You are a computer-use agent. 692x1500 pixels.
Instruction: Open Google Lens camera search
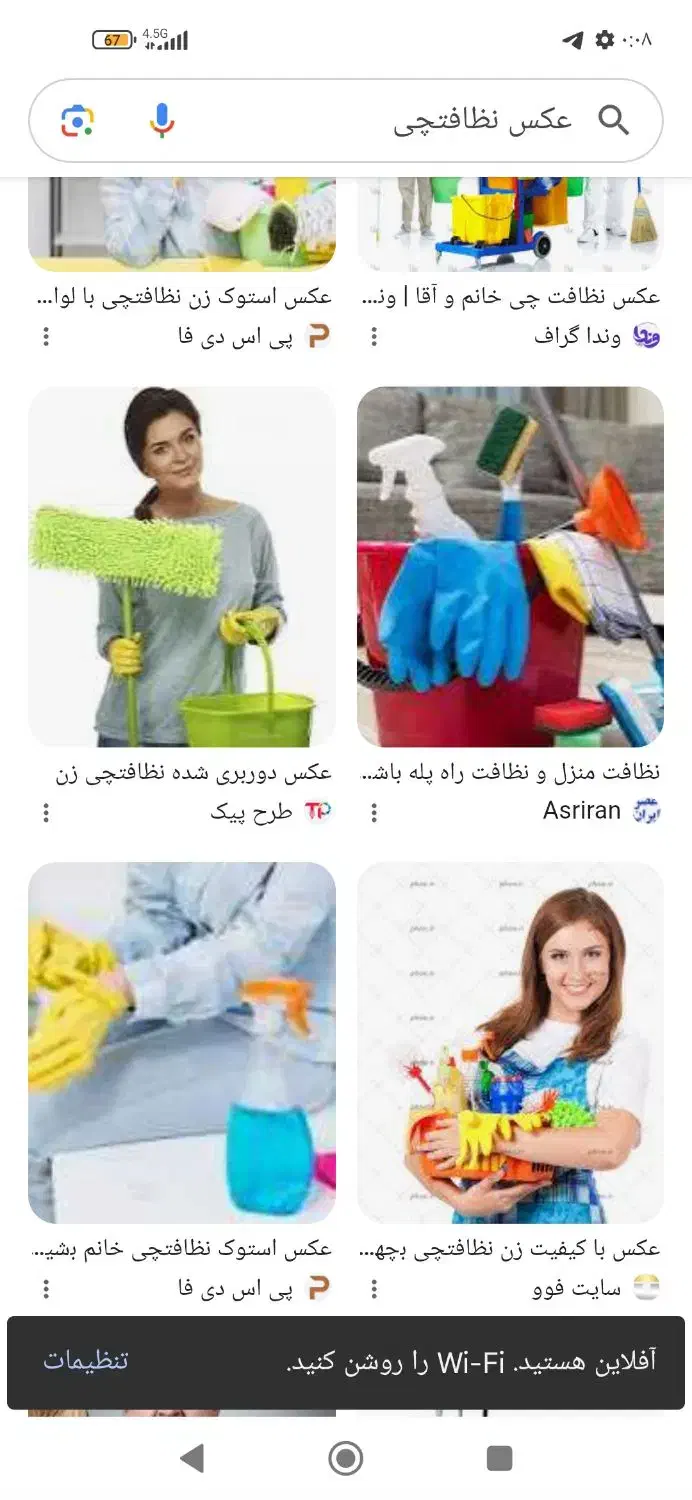77,121
